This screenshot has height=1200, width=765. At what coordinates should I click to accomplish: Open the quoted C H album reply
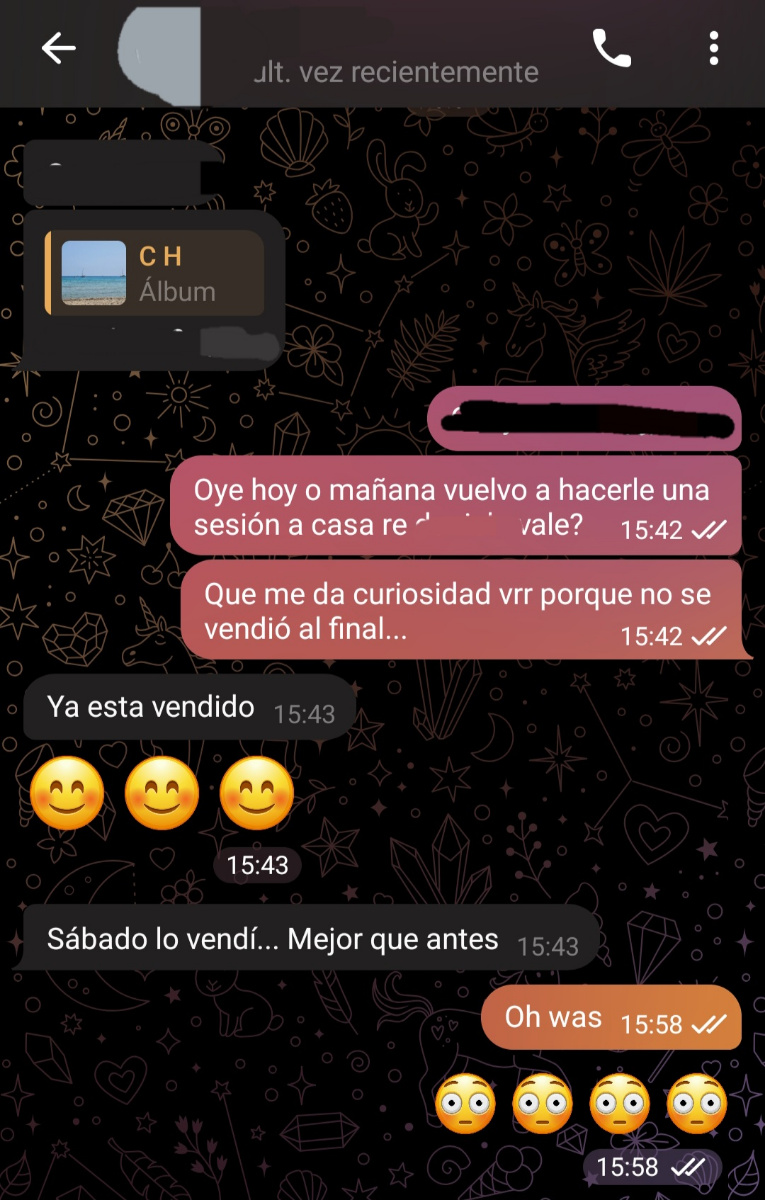155,273
